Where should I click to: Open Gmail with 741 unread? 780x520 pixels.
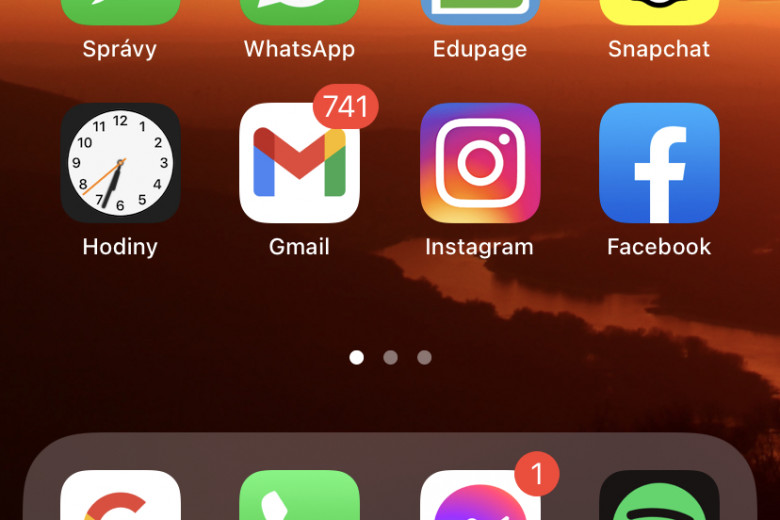pos(299,163)
